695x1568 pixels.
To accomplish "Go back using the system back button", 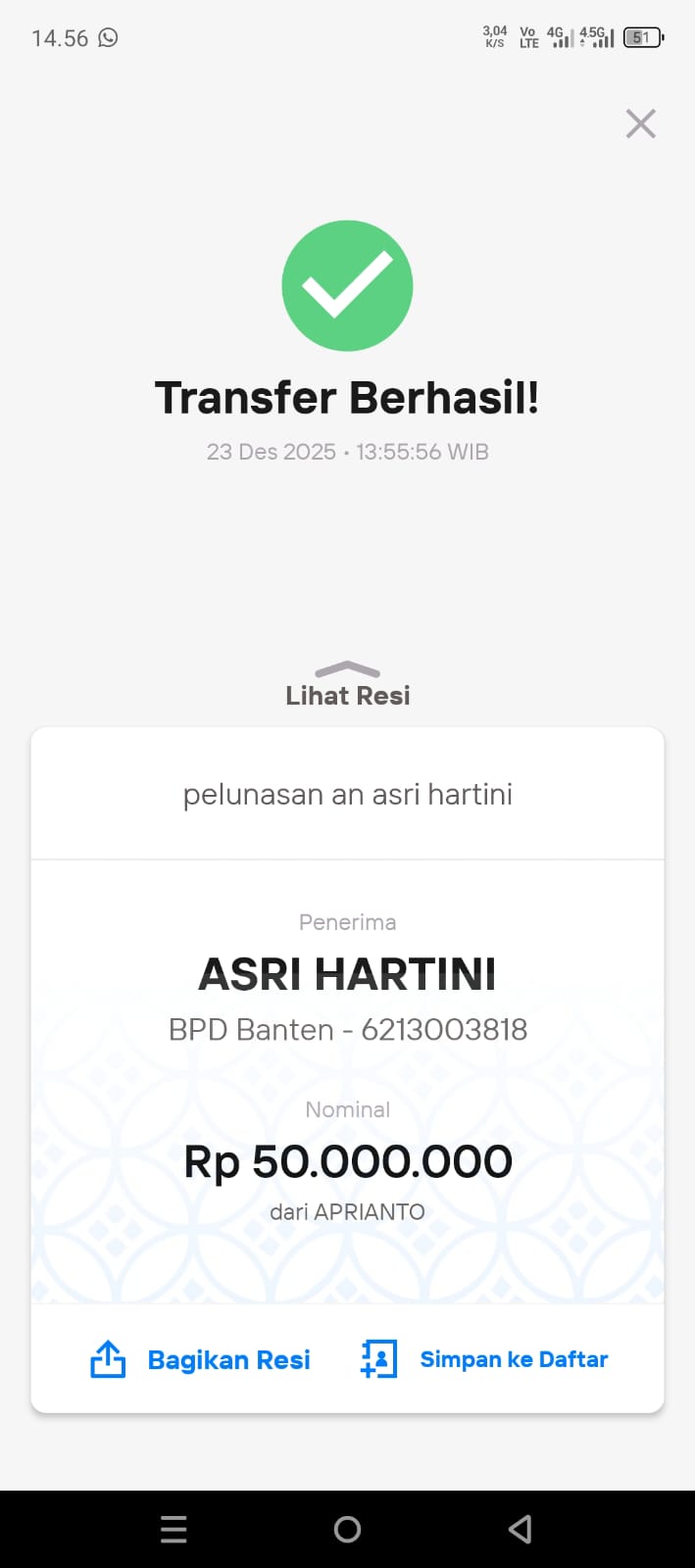I will 521,1529.
